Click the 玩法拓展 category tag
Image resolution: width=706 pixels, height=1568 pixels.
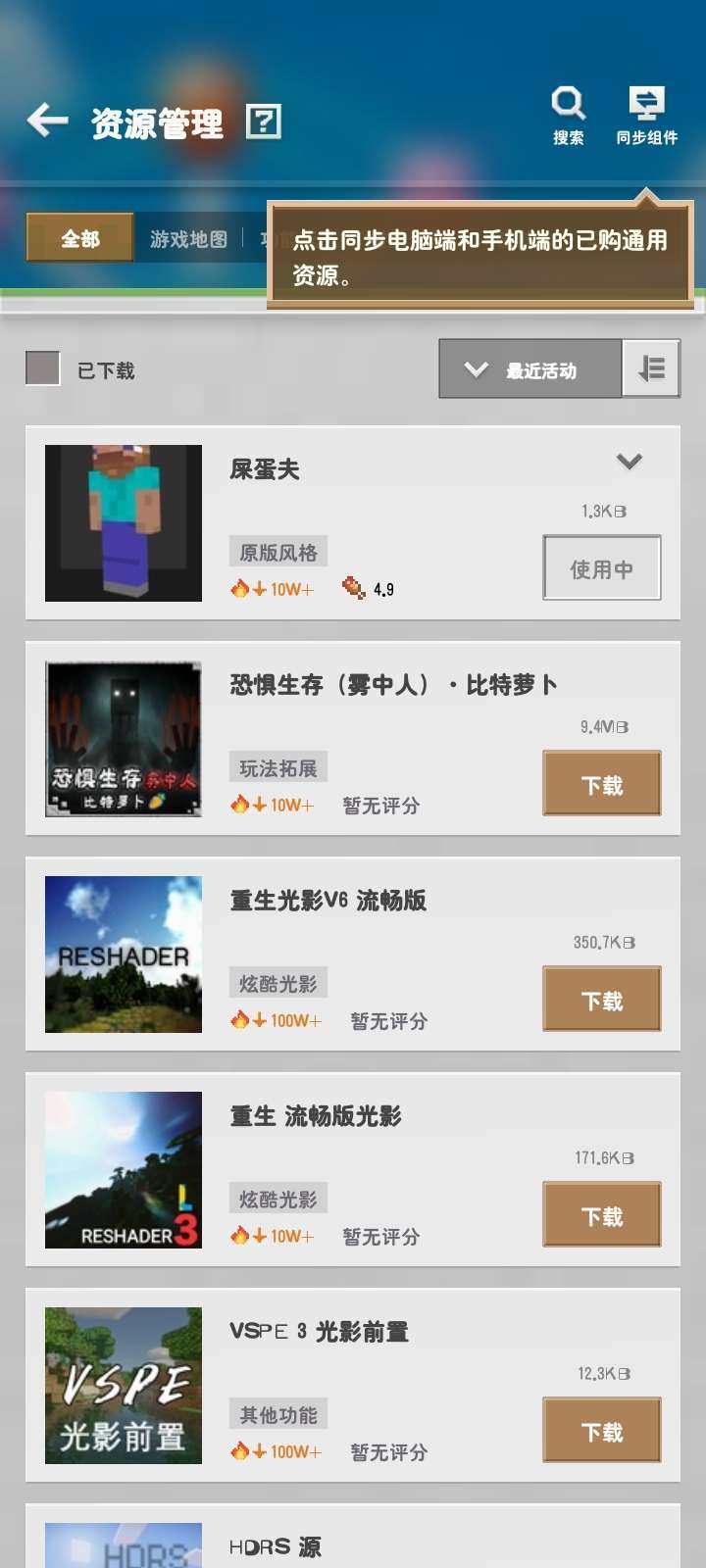(x=276, y=766)
